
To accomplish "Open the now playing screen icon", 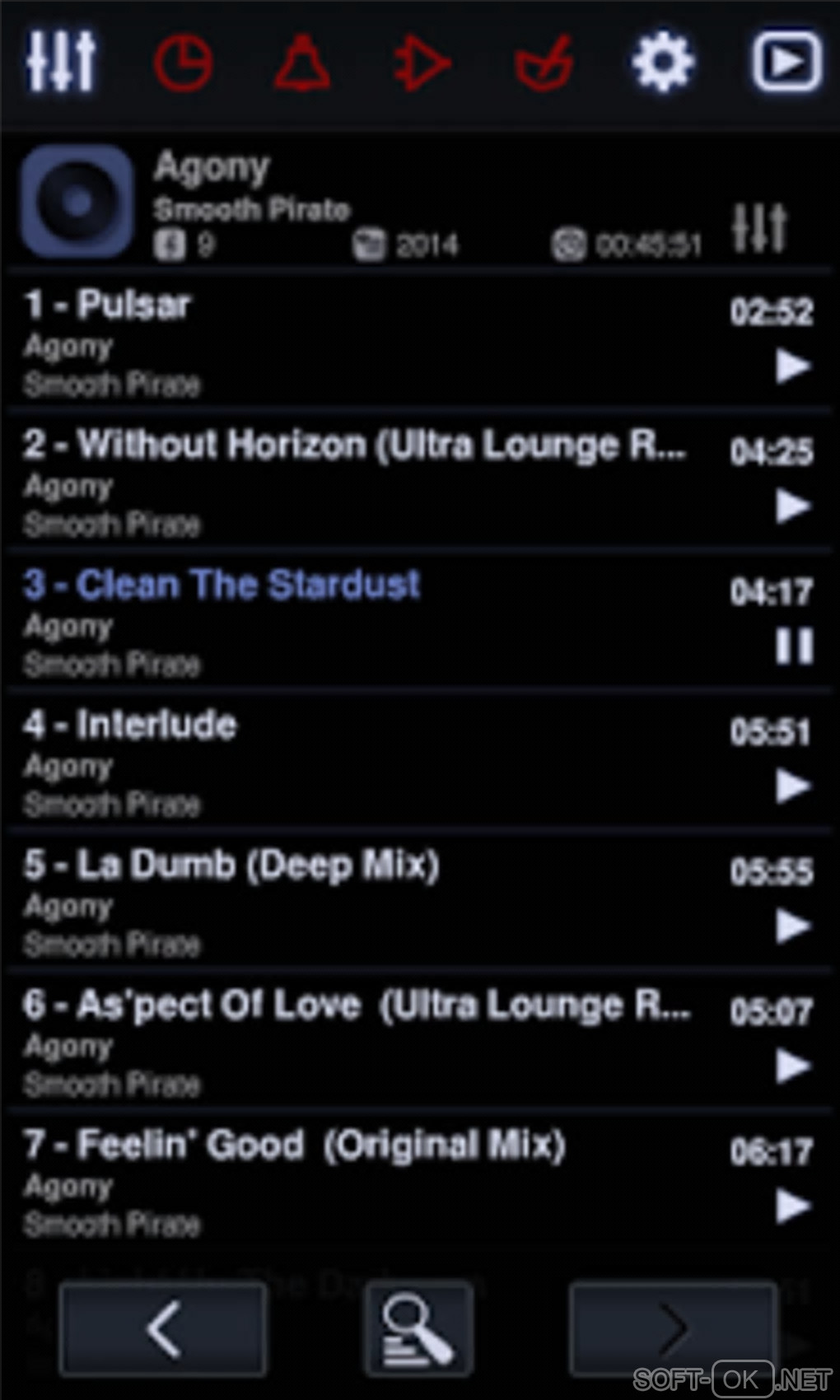I will [786, 62].
